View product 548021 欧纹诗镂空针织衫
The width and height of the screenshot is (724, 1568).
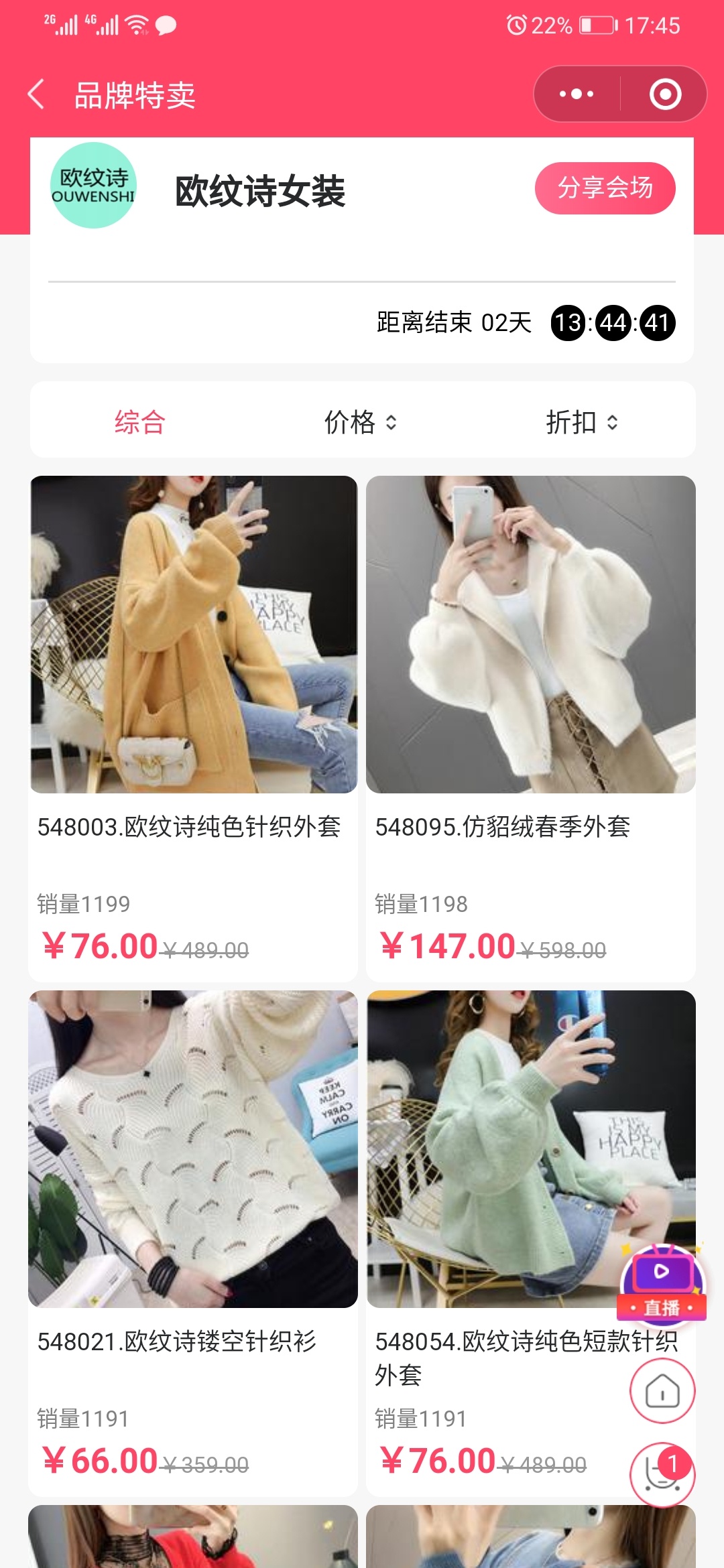click(194, 1149)
